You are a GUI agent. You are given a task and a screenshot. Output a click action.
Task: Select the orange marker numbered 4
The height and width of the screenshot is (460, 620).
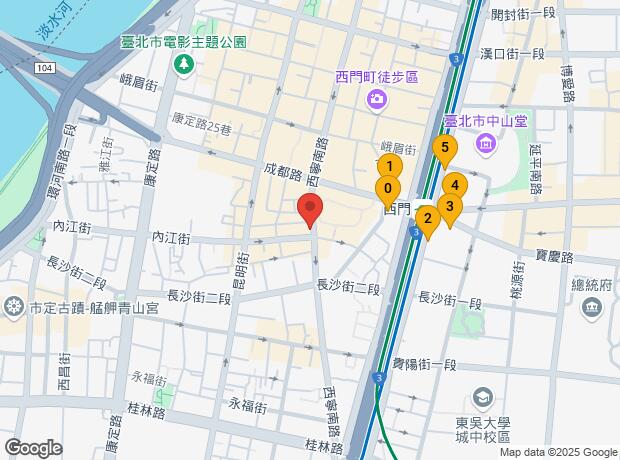455,185
